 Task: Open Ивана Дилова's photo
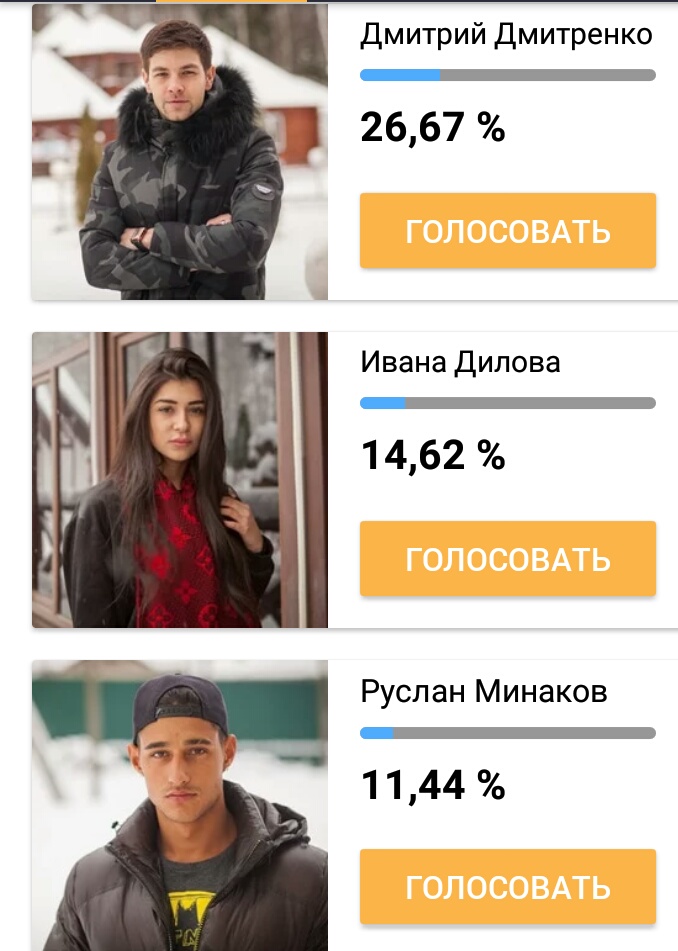point(180,480)
